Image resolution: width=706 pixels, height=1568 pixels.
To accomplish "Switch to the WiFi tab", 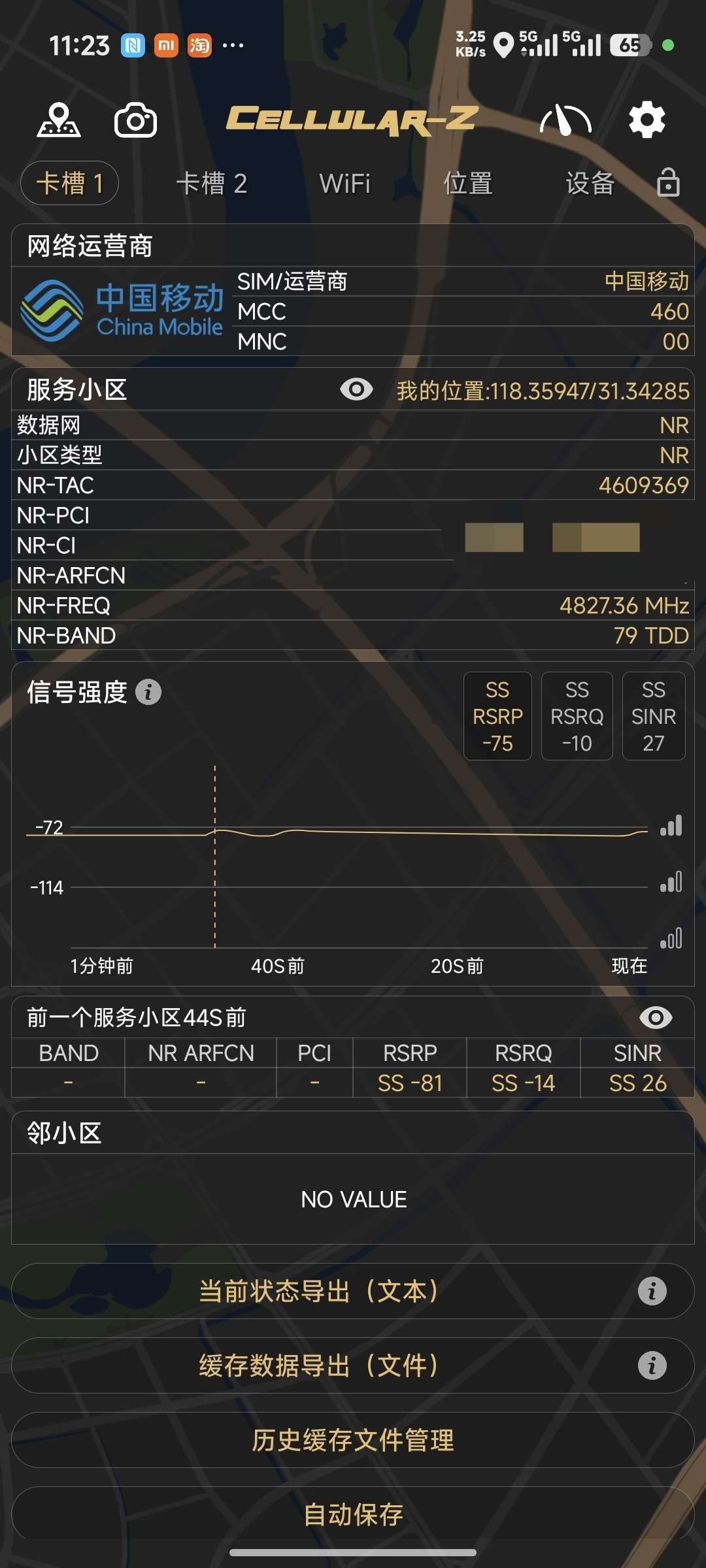I will (x=345, y=184).
